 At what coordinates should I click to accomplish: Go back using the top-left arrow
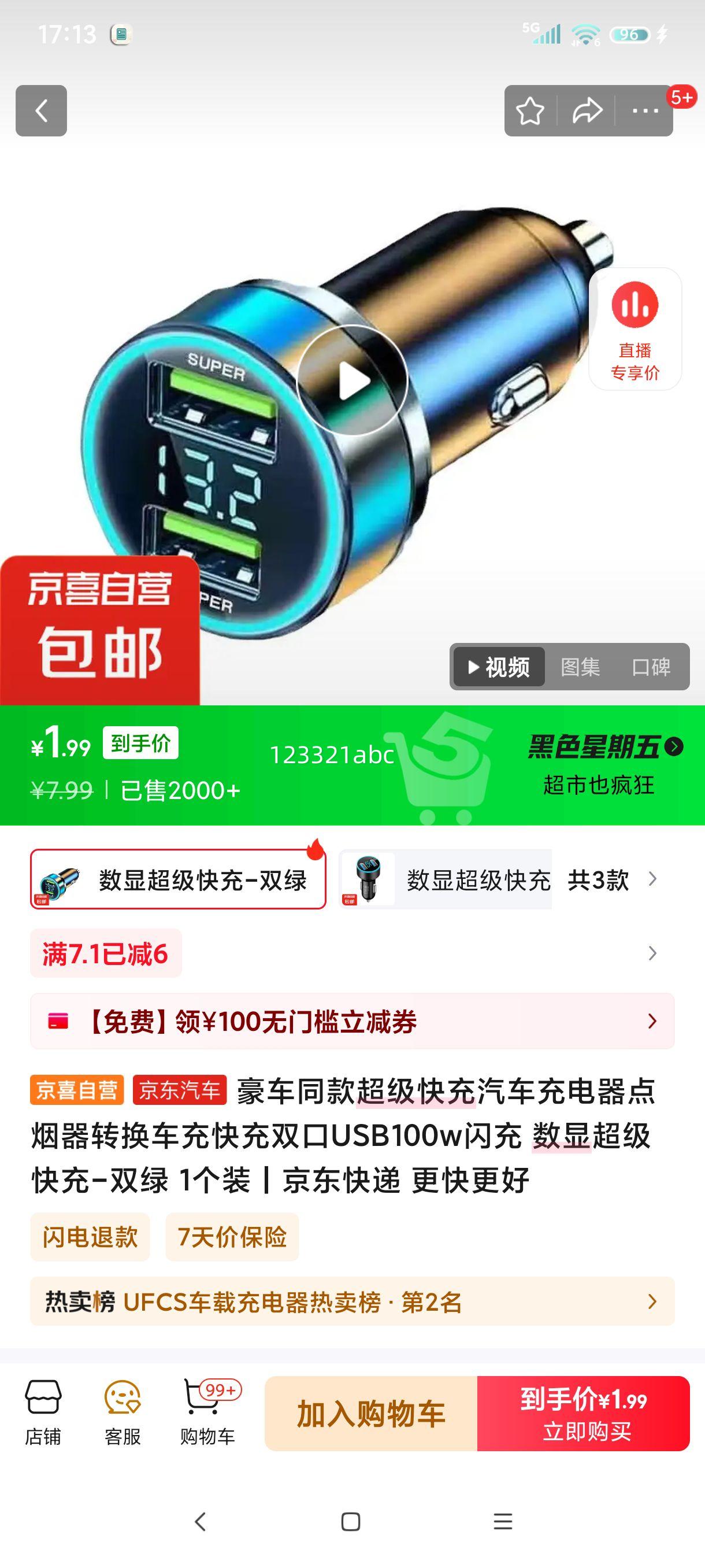41,111
